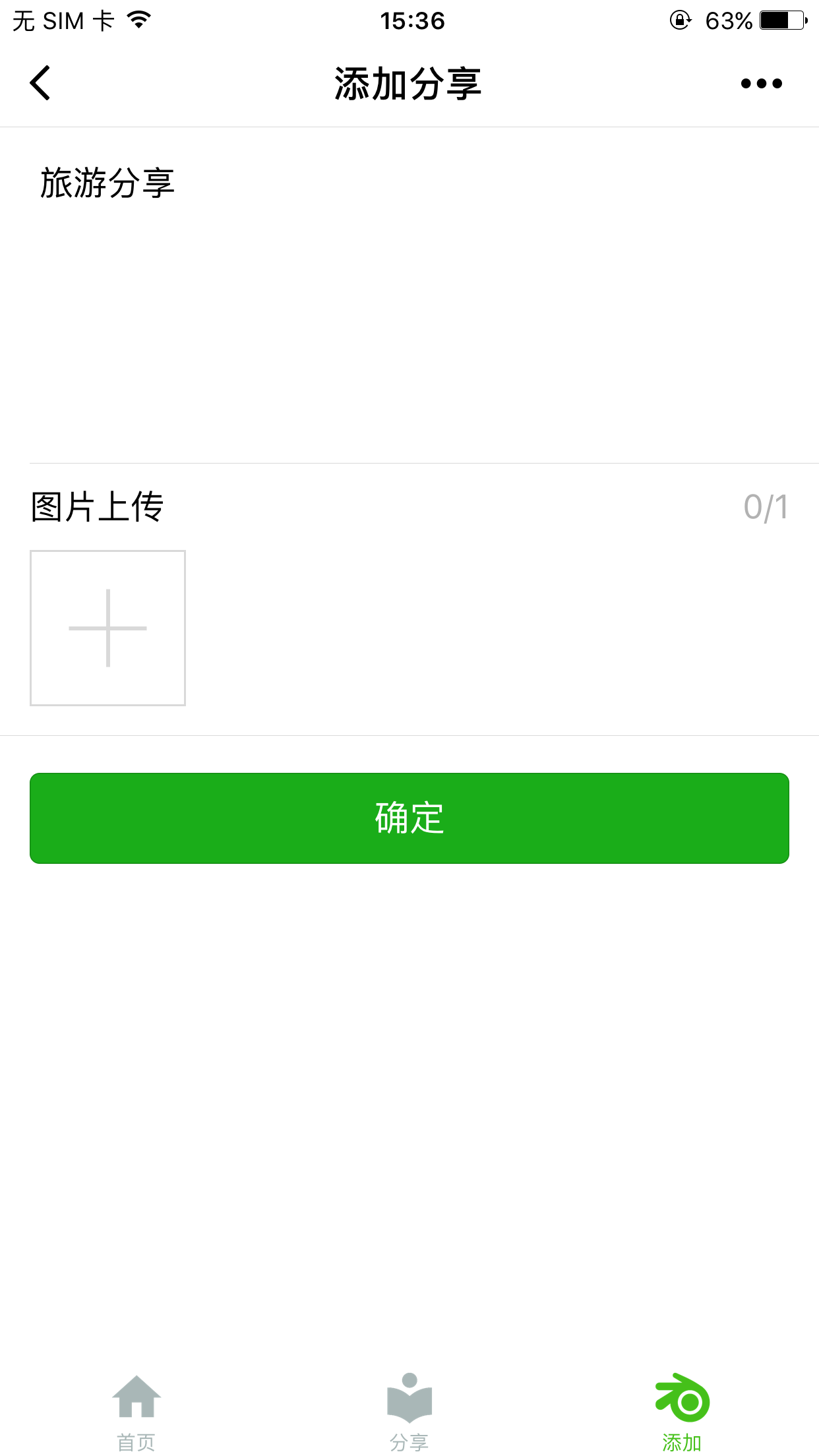Open the three-dot overflow menu
Image resolution: width=819 pixels, height=1456 pixels.
(761, 84)
